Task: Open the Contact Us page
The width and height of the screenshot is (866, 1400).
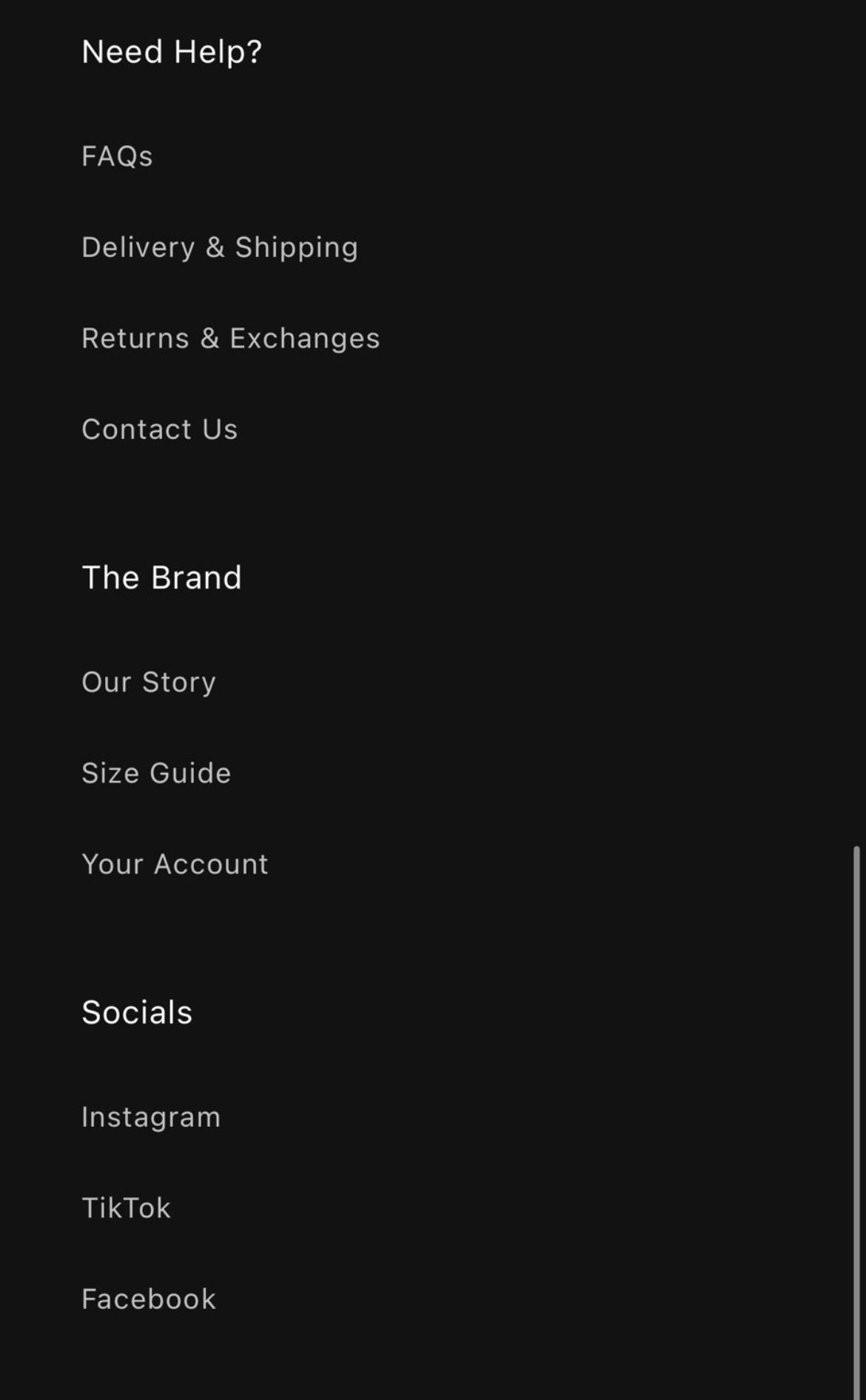Action: [x=160, y=429]
